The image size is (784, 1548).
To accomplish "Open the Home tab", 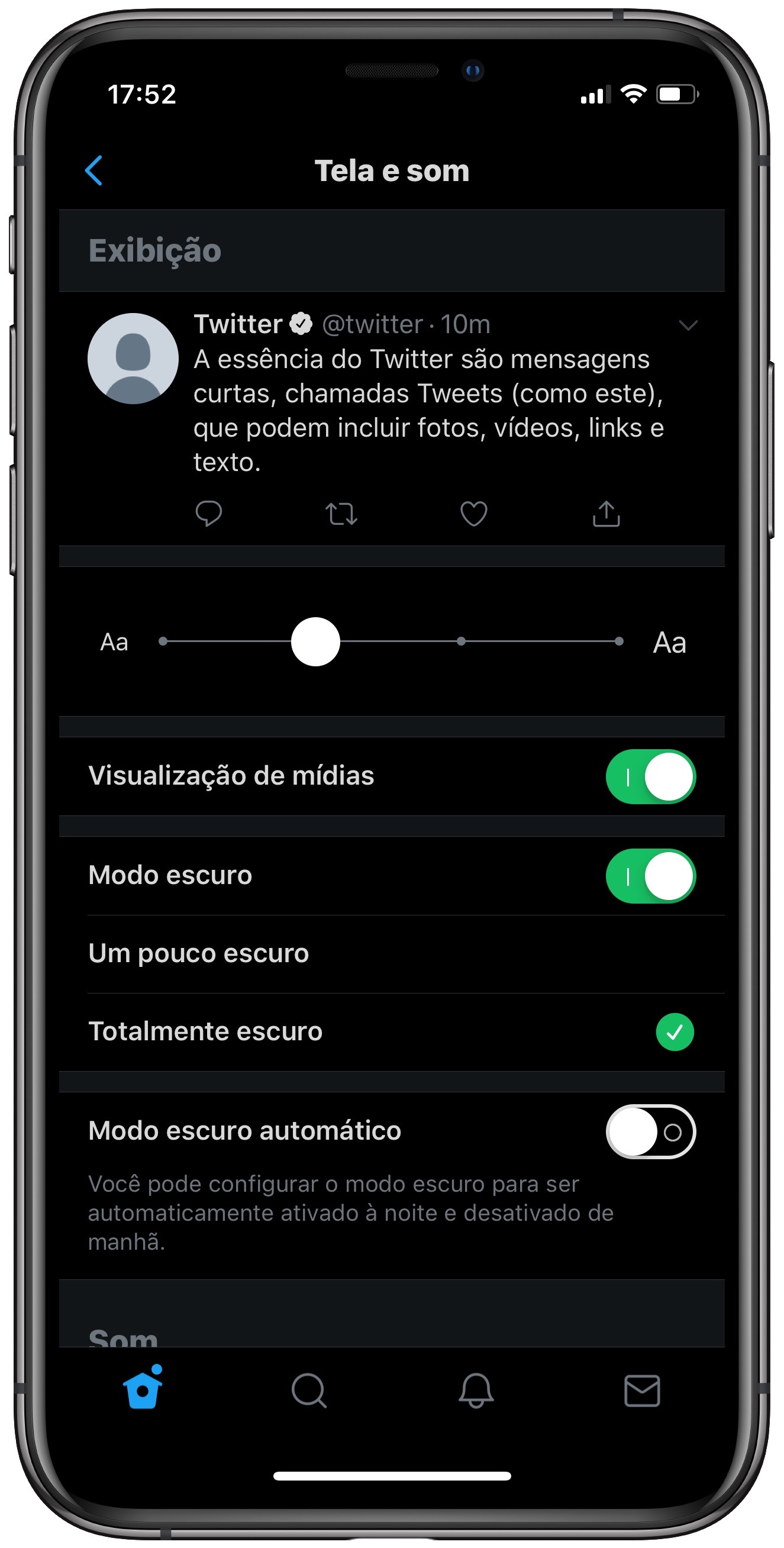I will [143, 1388].
